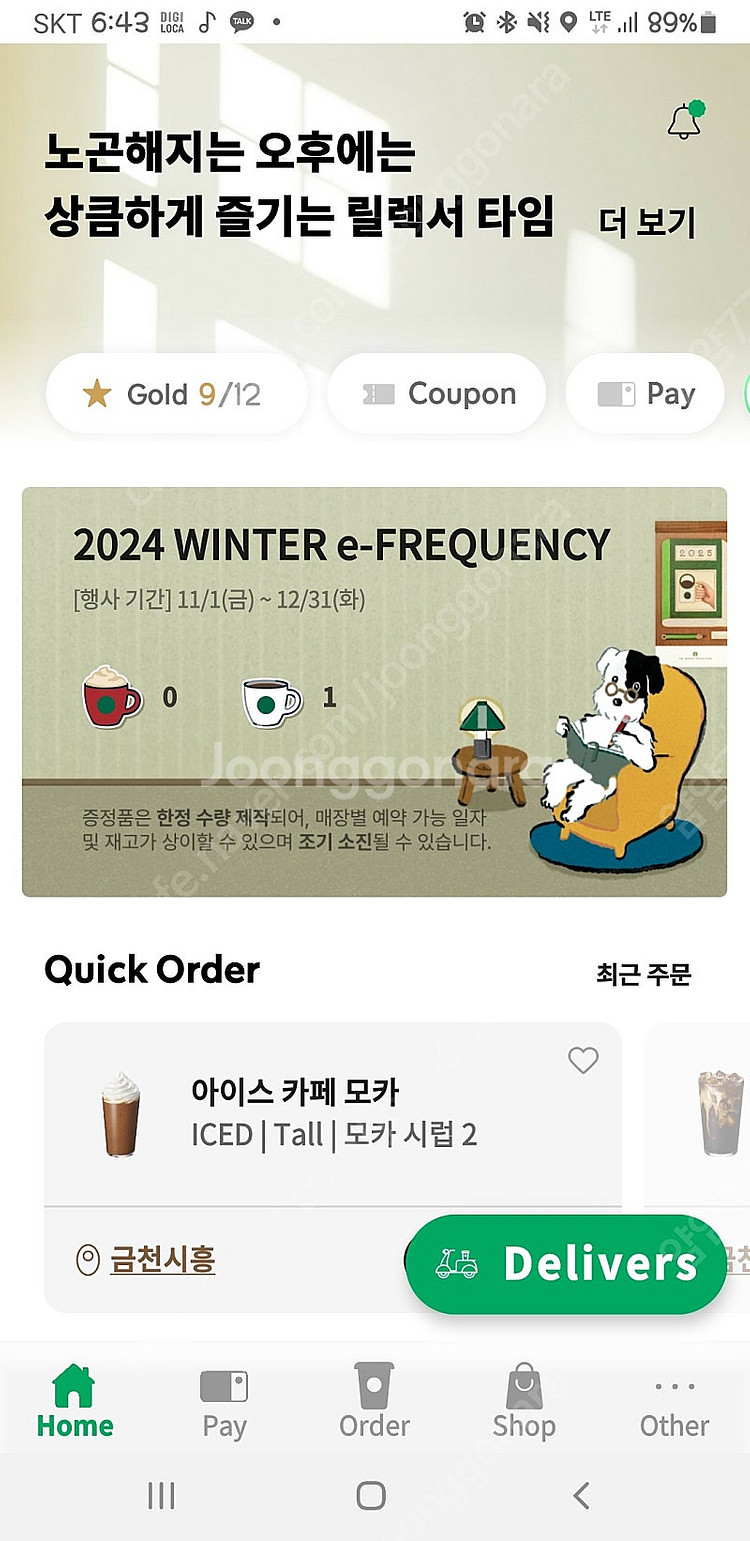Open the Coupon section

(x=437, y=393)
